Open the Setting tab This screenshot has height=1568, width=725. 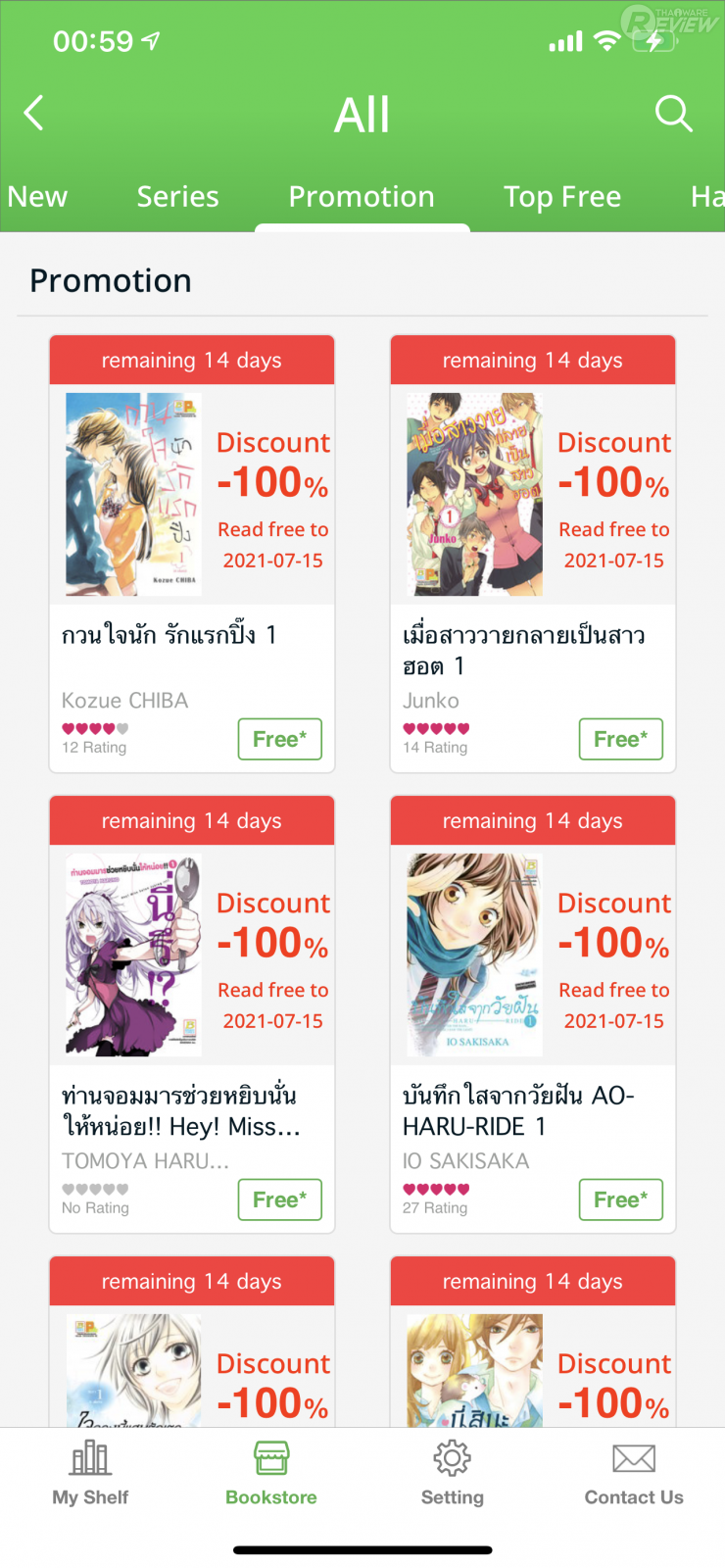(453, 1473)
